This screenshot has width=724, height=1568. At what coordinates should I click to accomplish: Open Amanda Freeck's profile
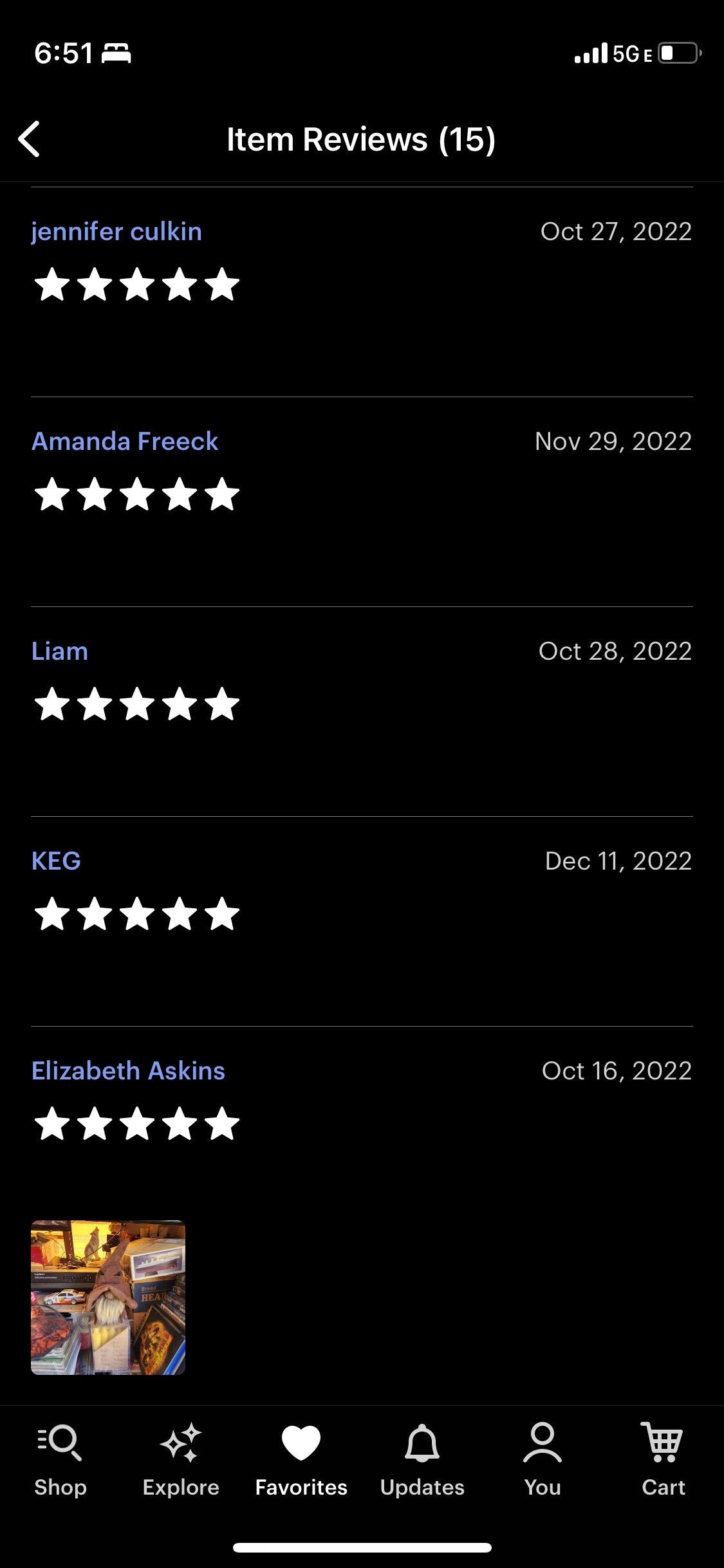point(125,442)
